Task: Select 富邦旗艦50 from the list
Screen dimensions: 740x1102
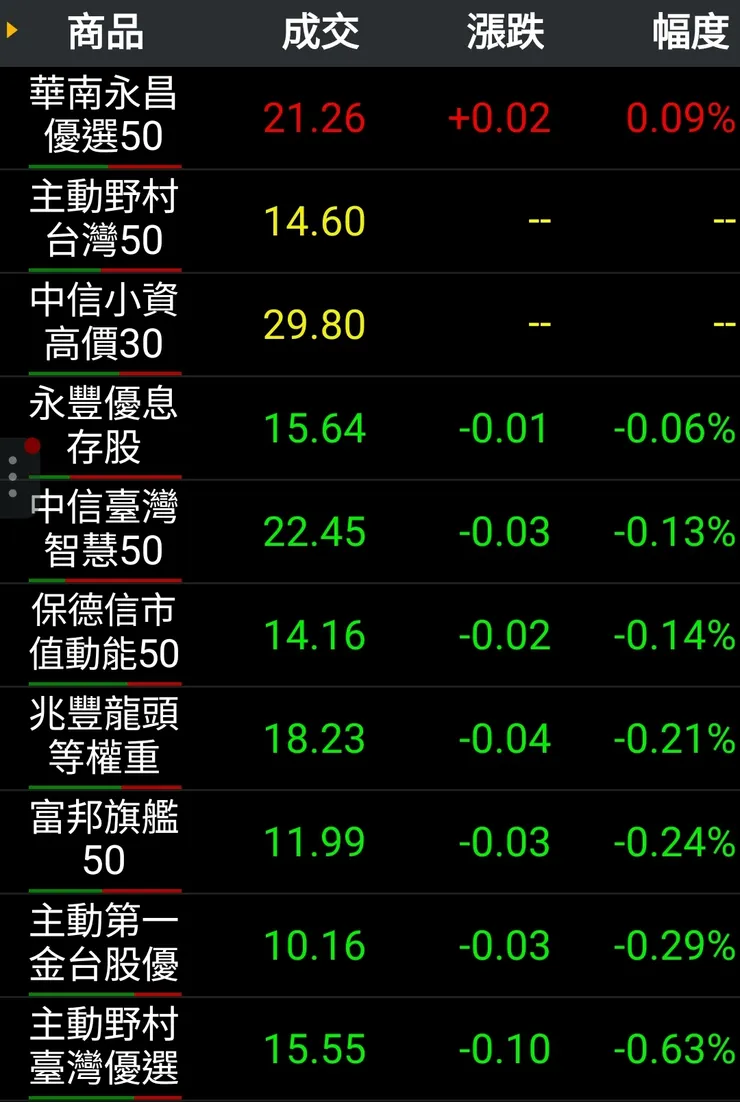Action: click(104, 841)
